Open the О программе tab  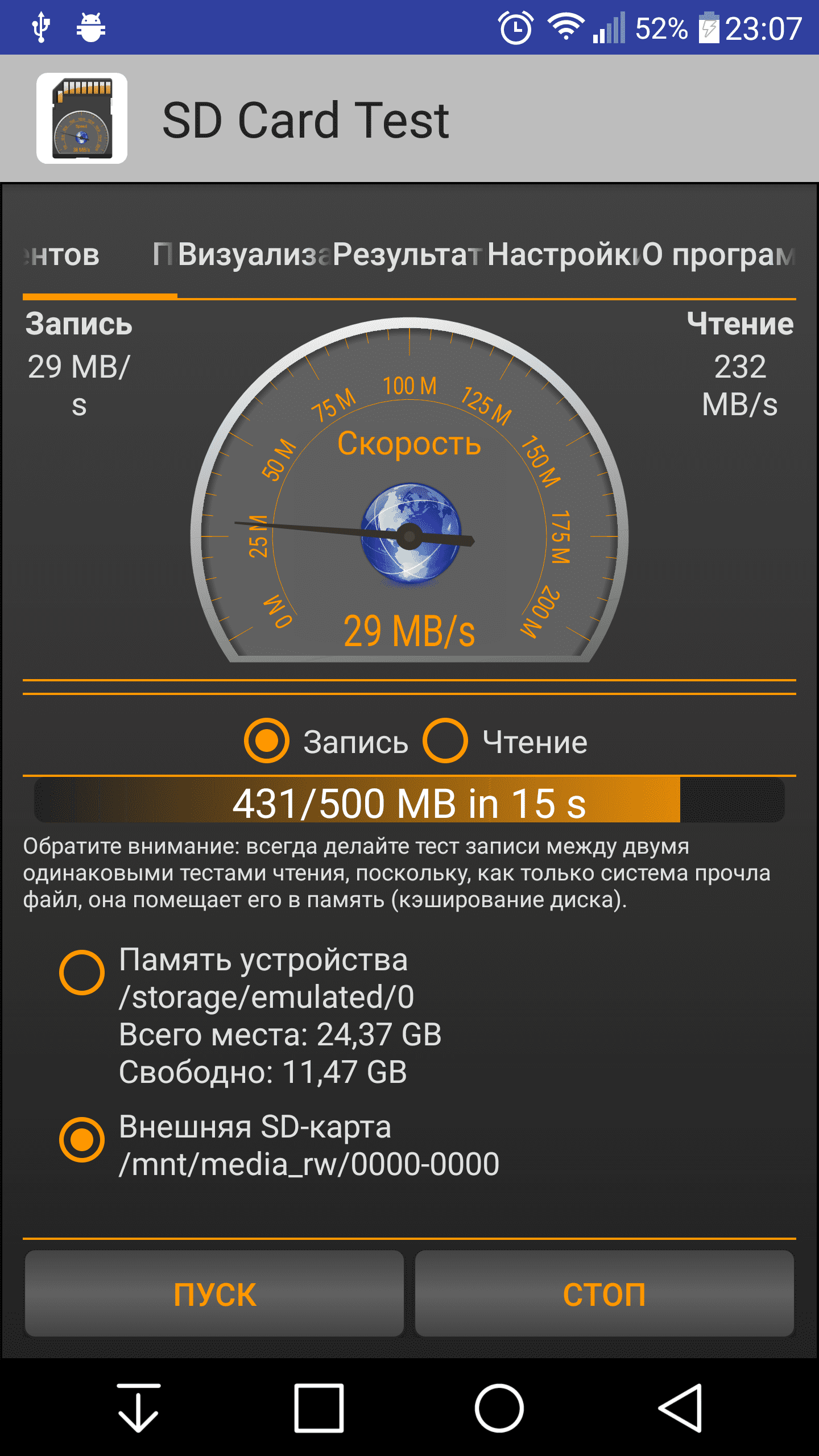pyautogui.click(x=719, y=254)
